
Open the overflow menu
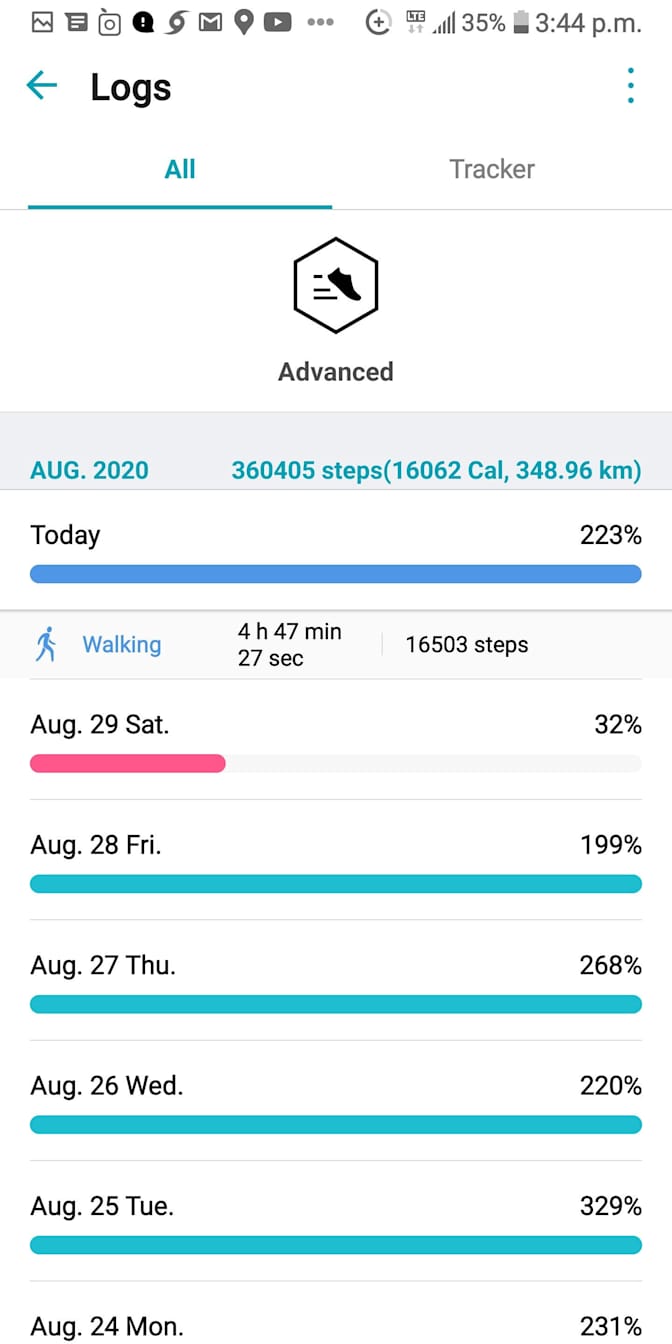click(630, 87)
